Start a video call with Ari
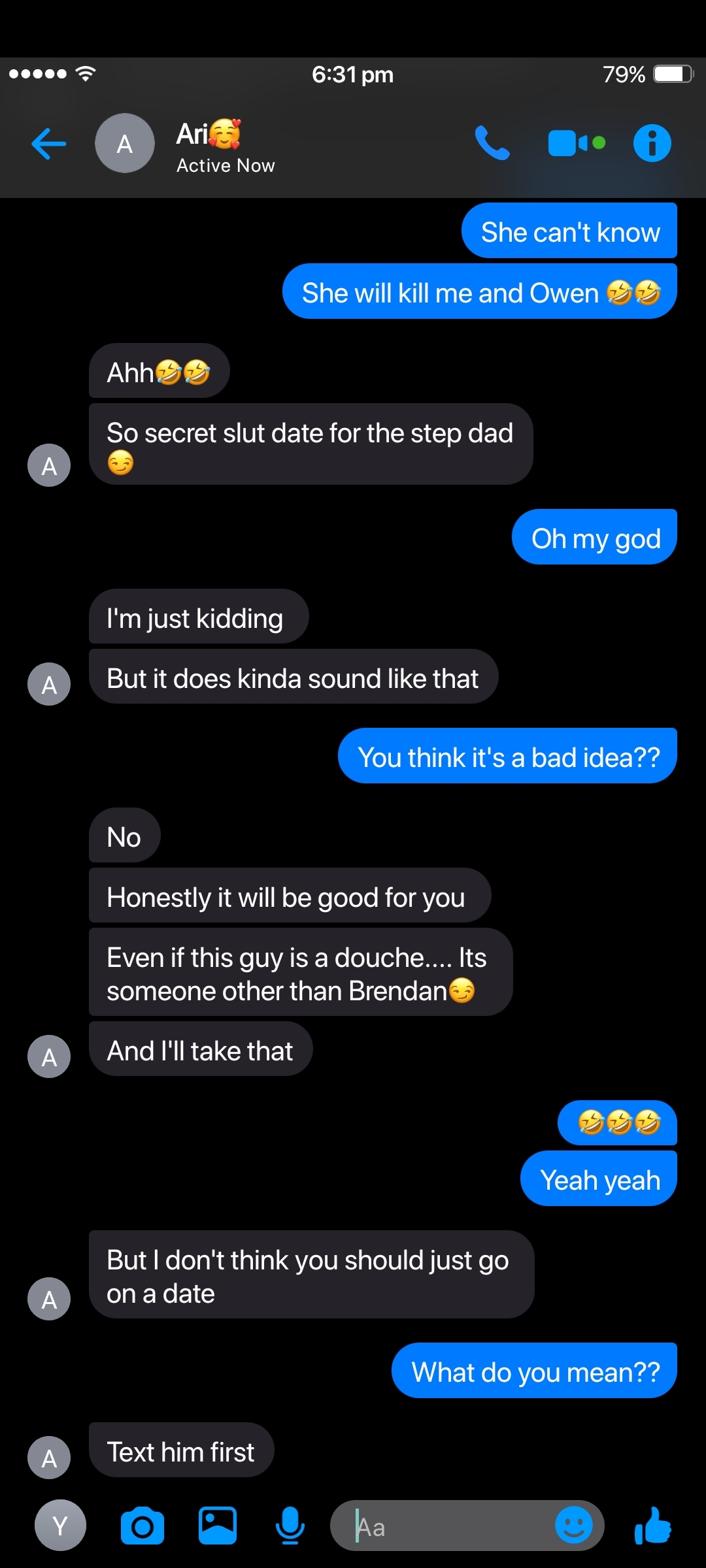This screenshot has width=706, height=1568. pyautogui.click(x=577, y=143)
